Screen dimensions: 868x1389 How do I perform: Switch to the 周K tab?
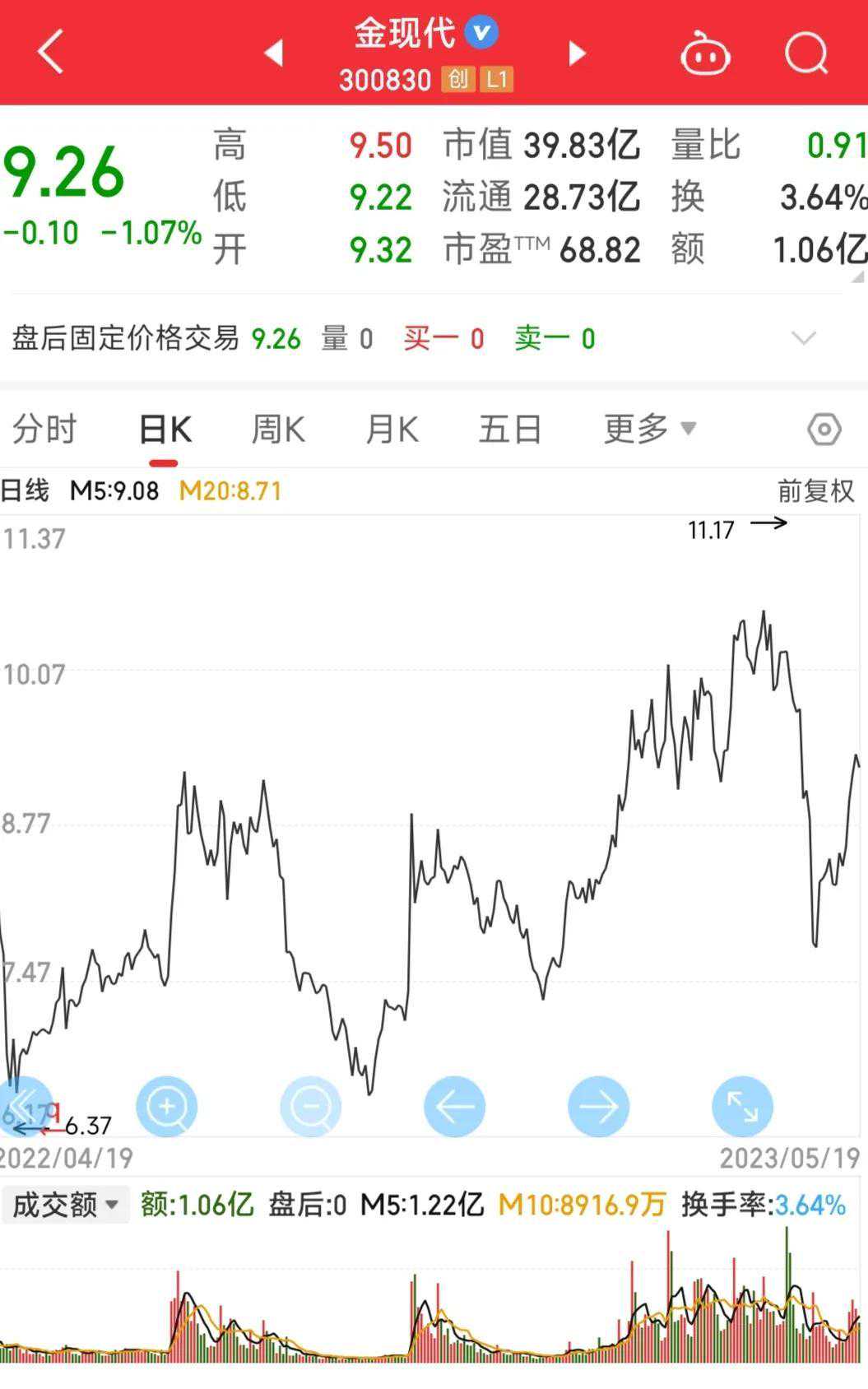[x=278, y=429]
